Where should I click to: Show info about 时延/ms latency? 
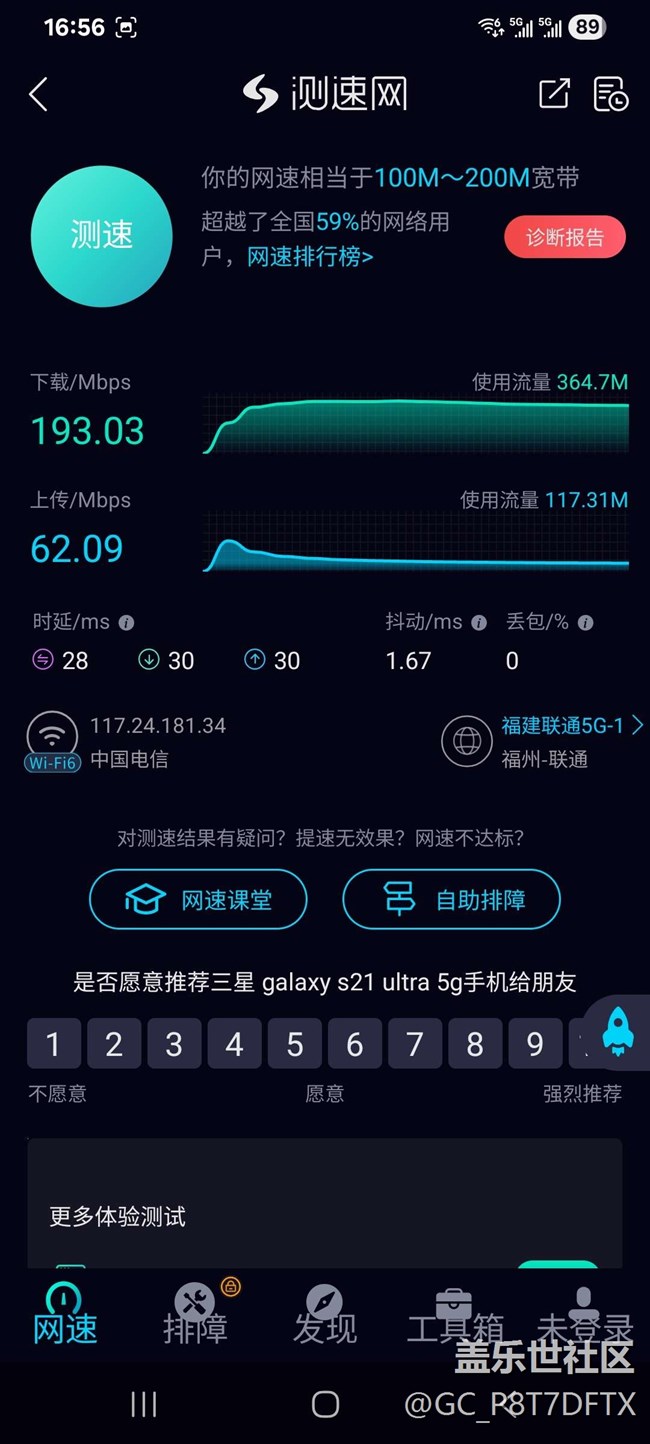click(126, 623)
